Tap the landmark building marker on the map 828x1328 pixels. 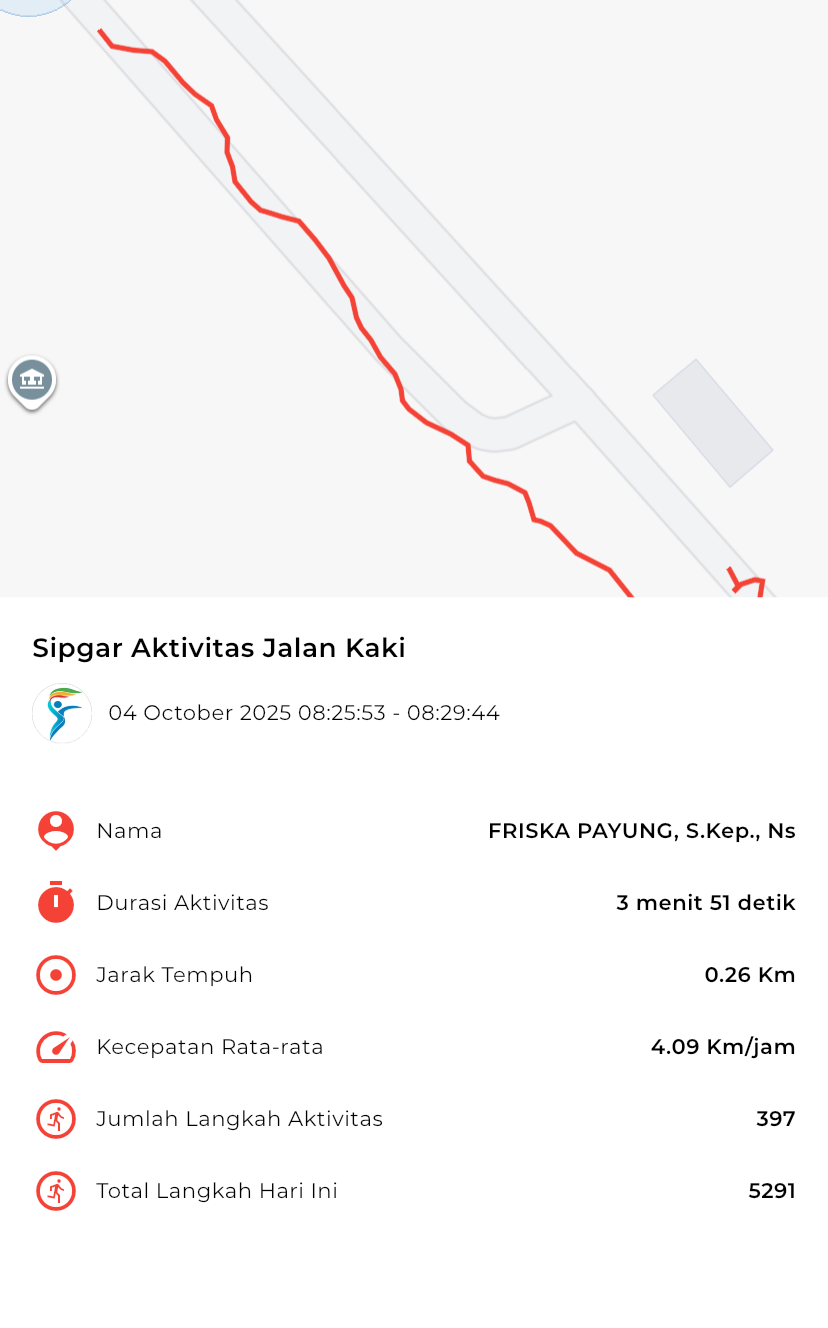pos(32,381)
